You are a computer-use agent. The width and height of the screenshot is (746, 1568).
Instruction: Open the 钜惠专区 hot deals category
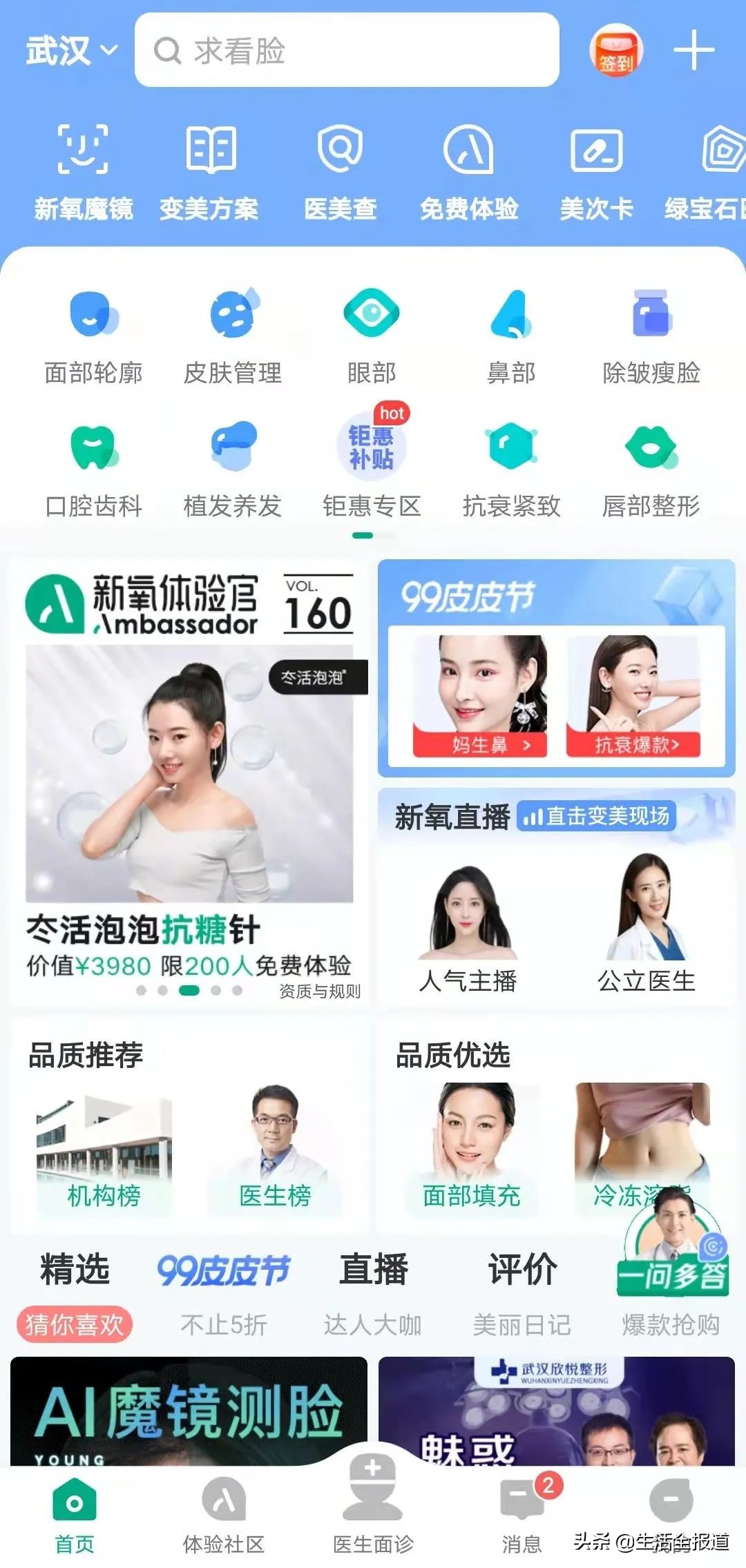pyautogui.click(x=373, y=456)
